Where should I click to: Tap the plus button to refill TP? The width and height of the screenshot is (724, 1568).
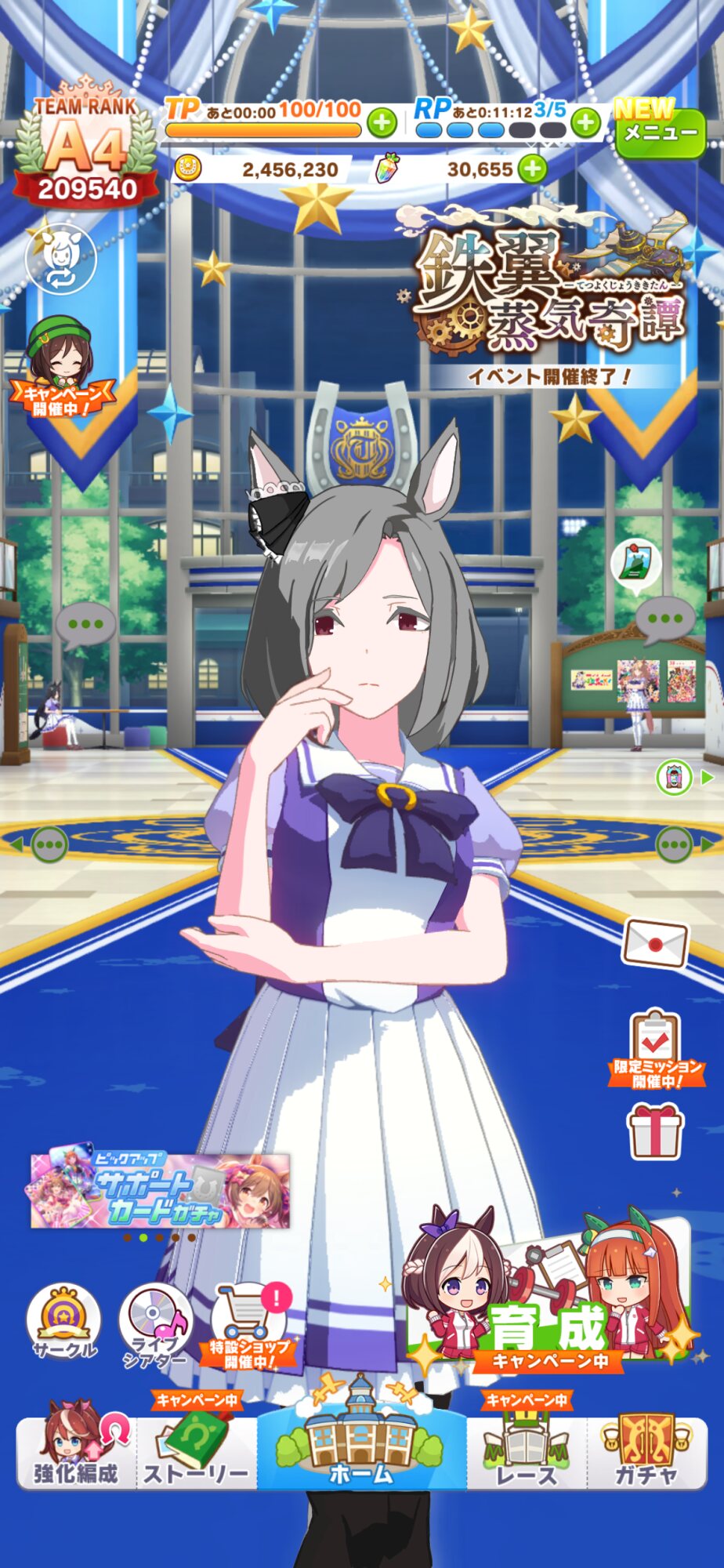[x=382, y=123]
